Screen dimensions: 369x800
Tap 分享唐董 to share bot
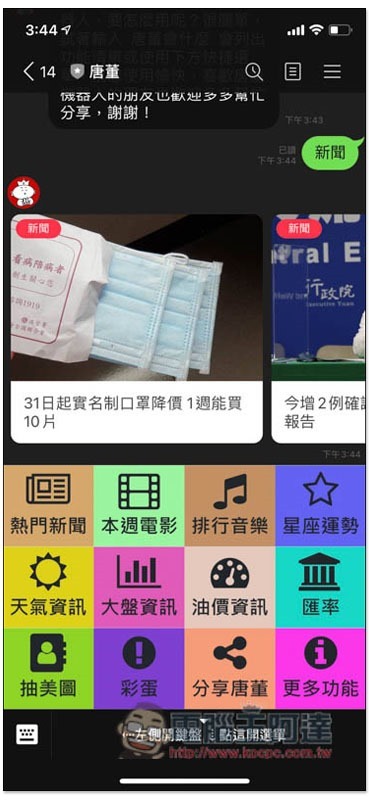230,668
